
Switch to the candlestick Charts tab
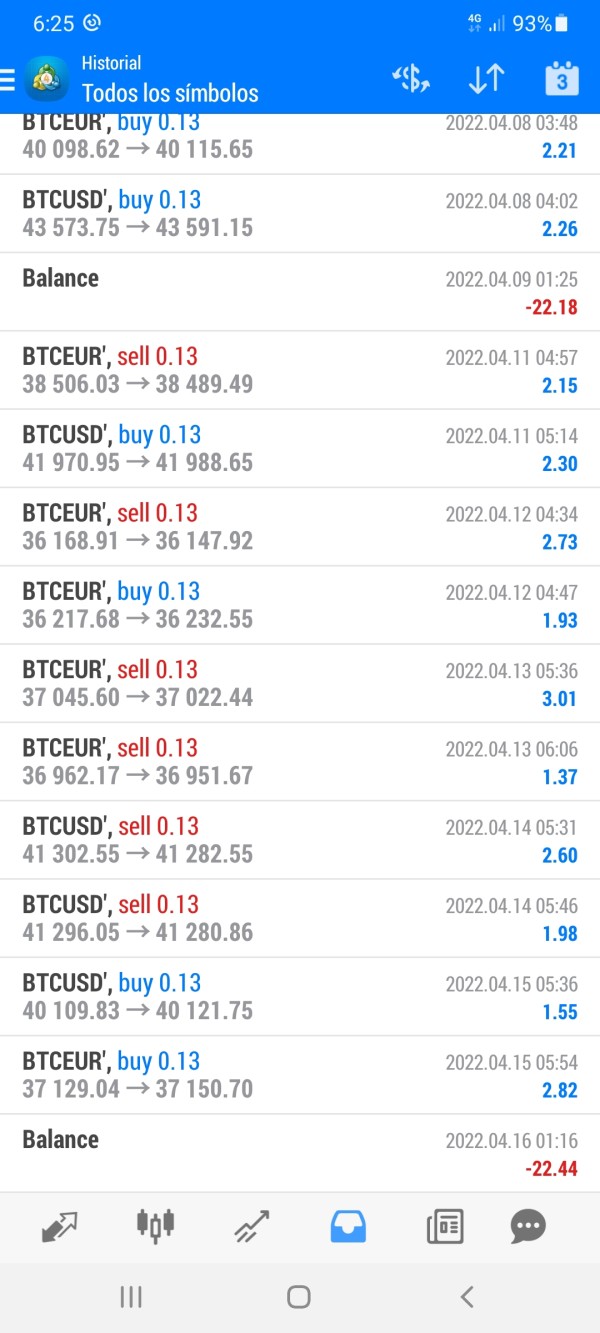coord(155,1225)
